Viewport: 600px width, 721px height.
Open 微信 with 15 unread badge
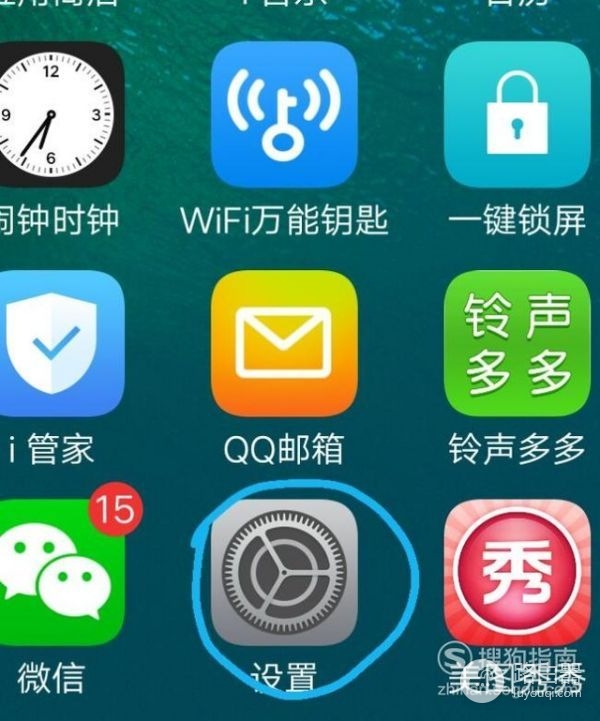click(x=60, y=570)
